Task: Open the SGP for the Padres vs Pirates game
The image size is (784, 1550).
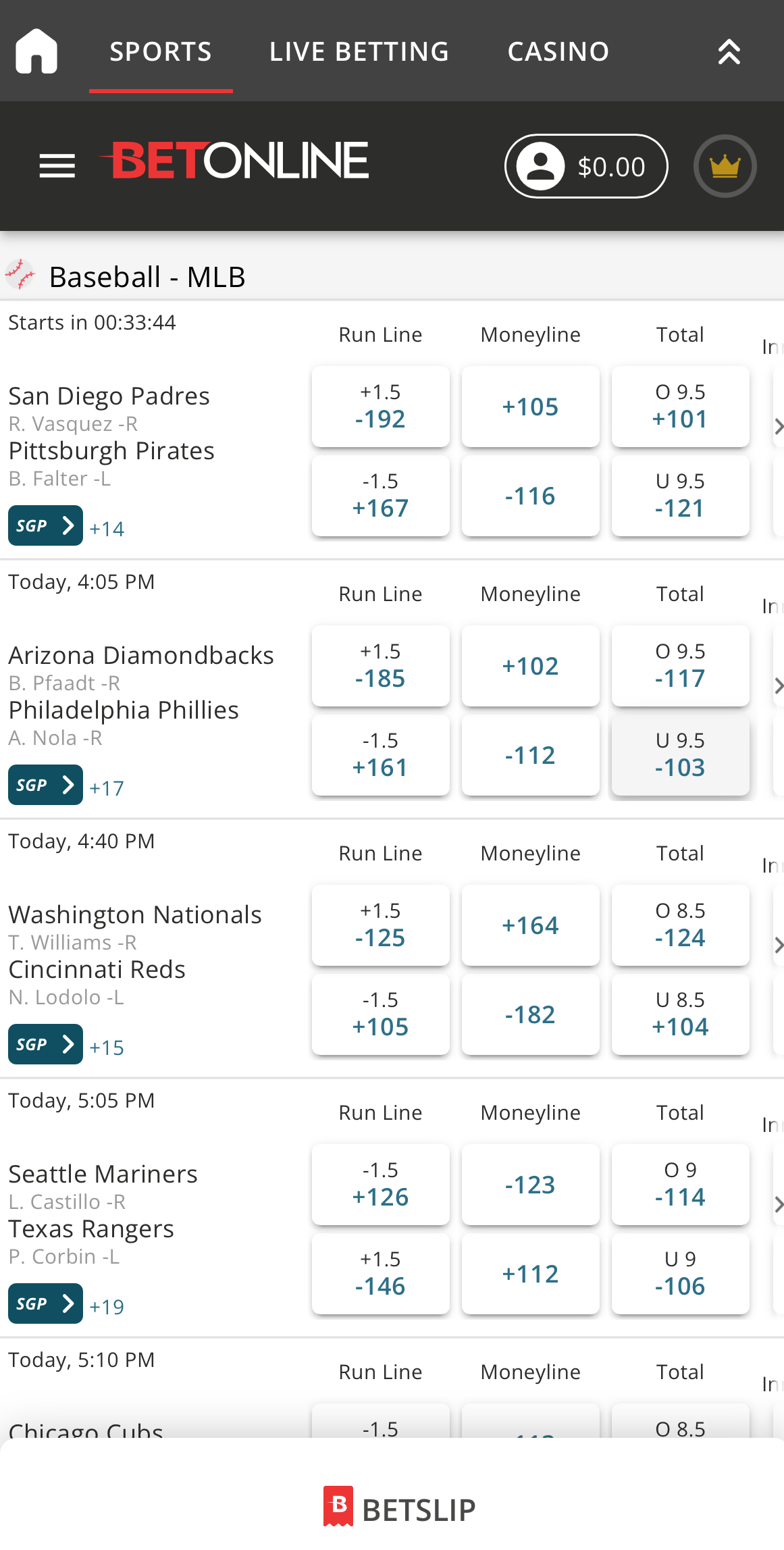Action: point(45,525)
